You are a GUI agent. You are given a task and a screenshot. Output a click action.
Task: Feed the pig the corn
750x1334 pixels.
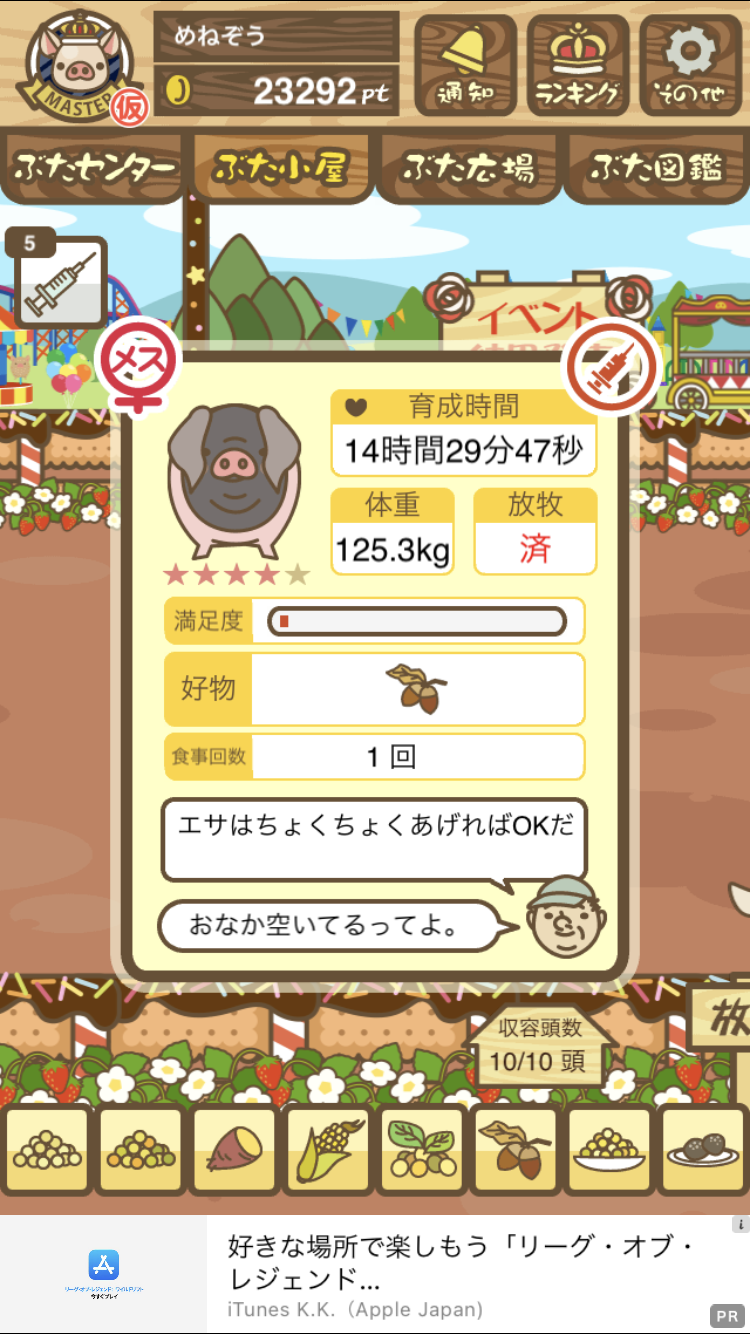(x=327, y=1150)
